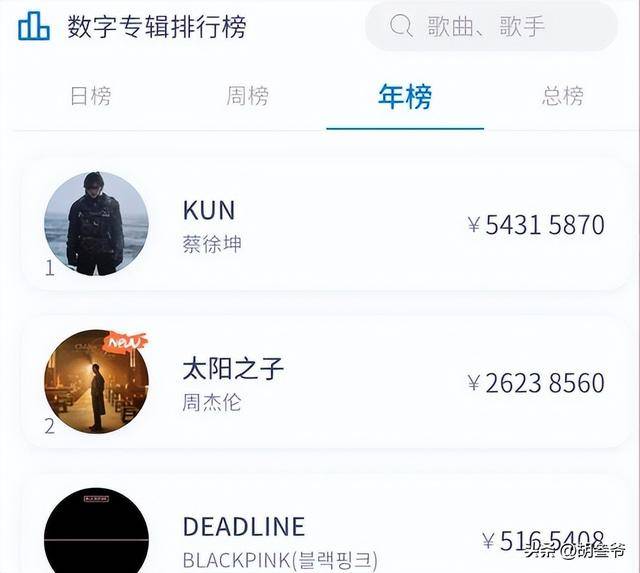
Task: Open the DEADLINE album by BLACKPINK
Action: click(x=320, y=535)
